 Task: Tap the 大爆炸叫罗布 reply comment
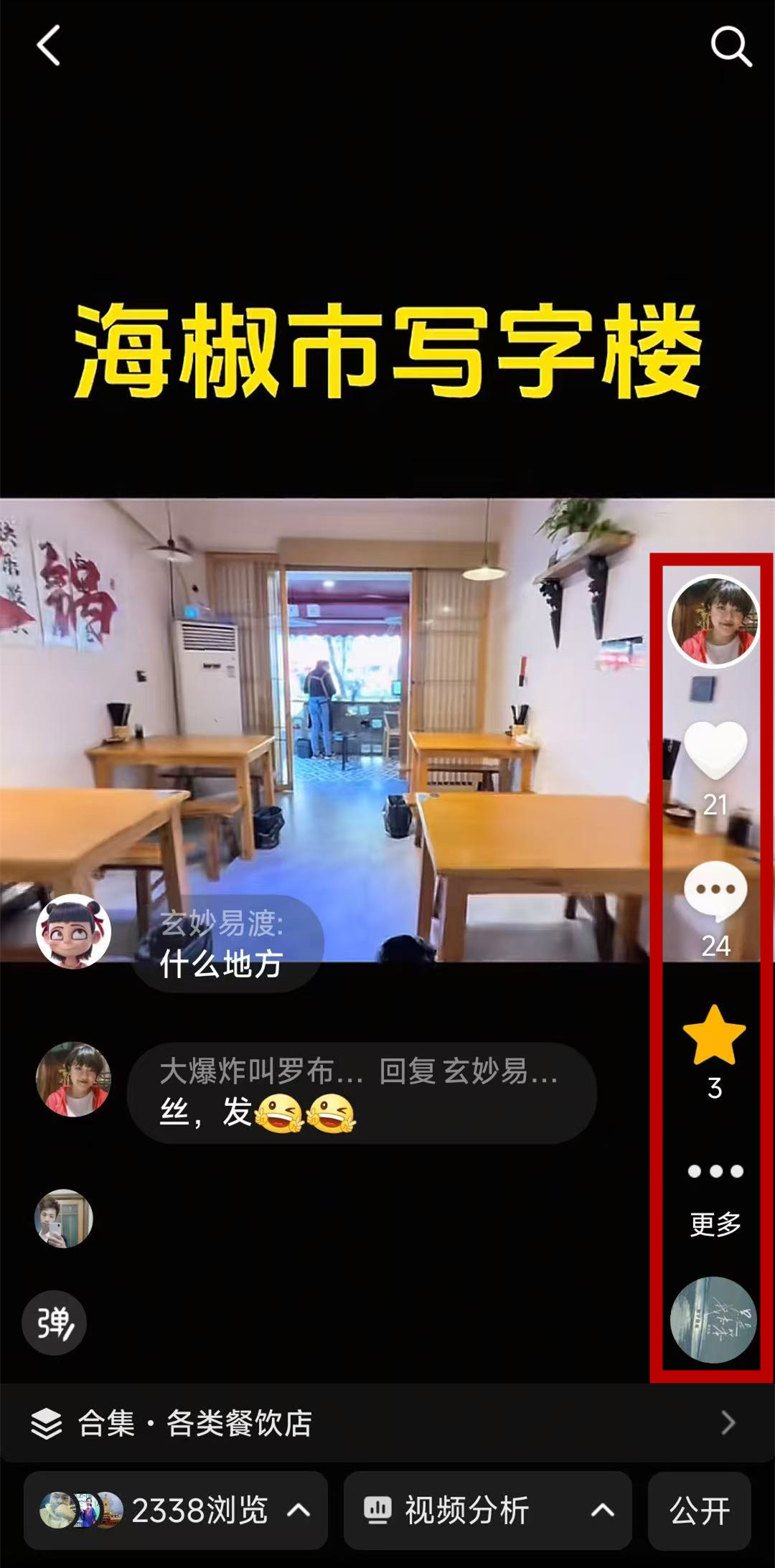[361, 1092]
